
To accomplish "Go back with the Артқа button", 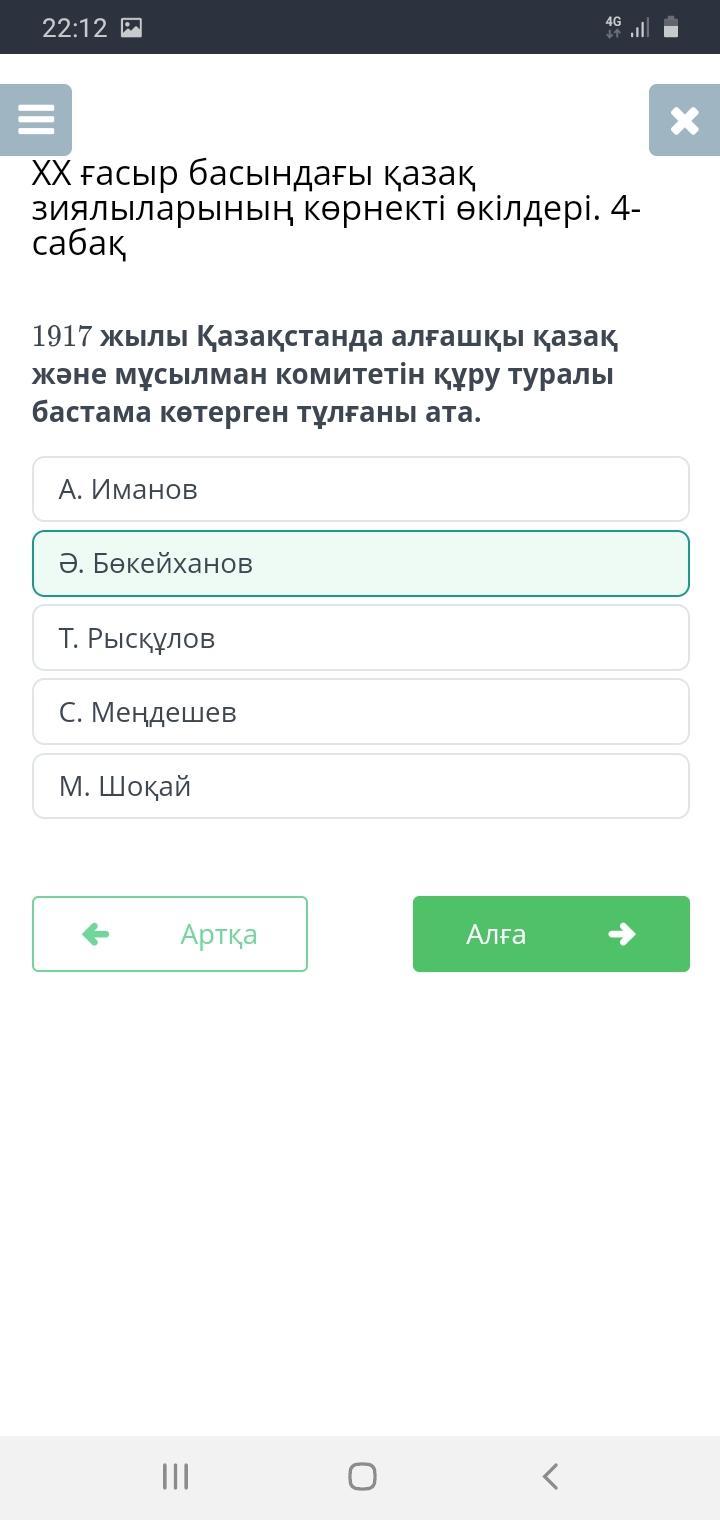I will coord(170,934).
